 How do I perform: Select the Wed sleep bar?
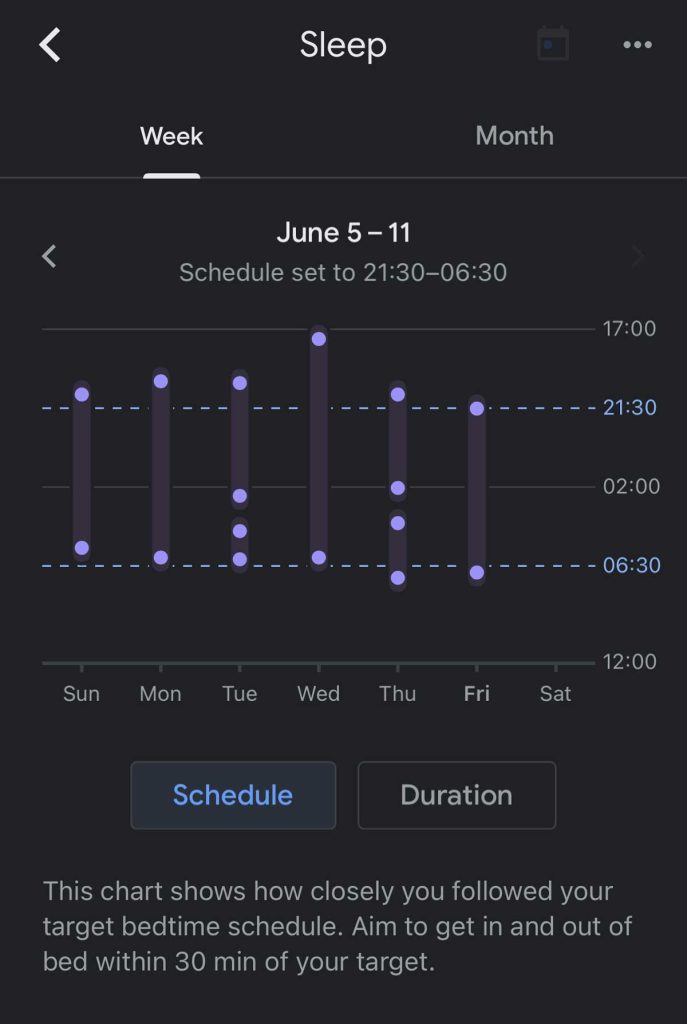click(318, 448)
